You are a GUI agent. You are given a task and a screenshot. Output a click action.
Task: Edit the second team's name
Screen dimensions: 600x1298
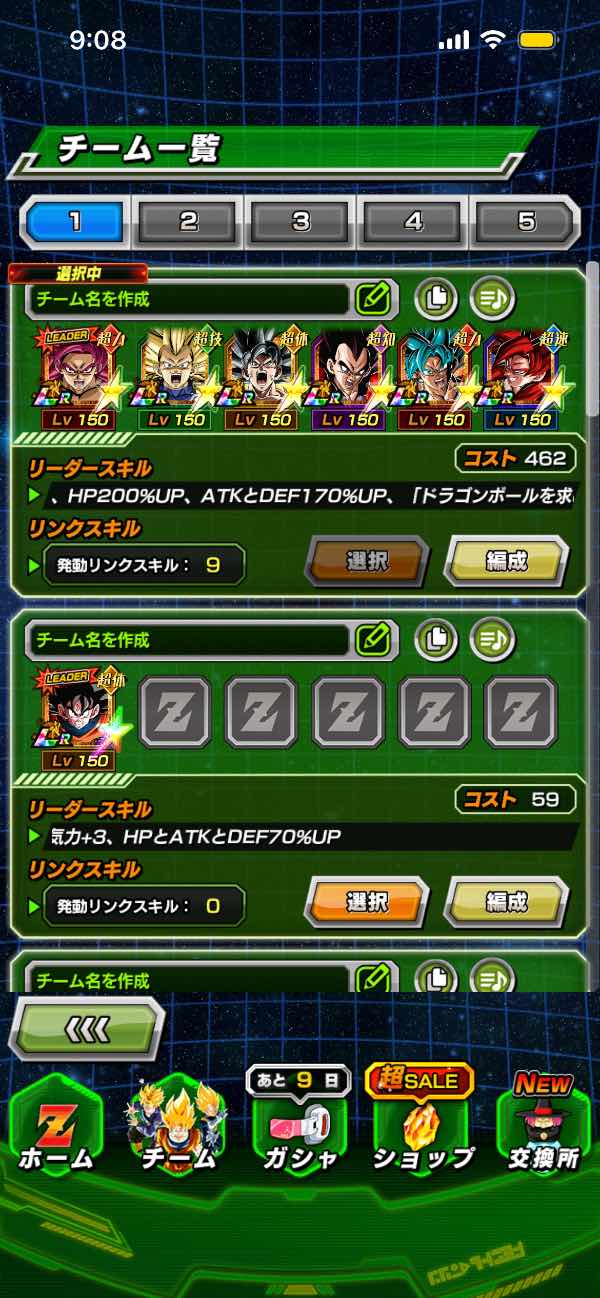coord(372,639)
